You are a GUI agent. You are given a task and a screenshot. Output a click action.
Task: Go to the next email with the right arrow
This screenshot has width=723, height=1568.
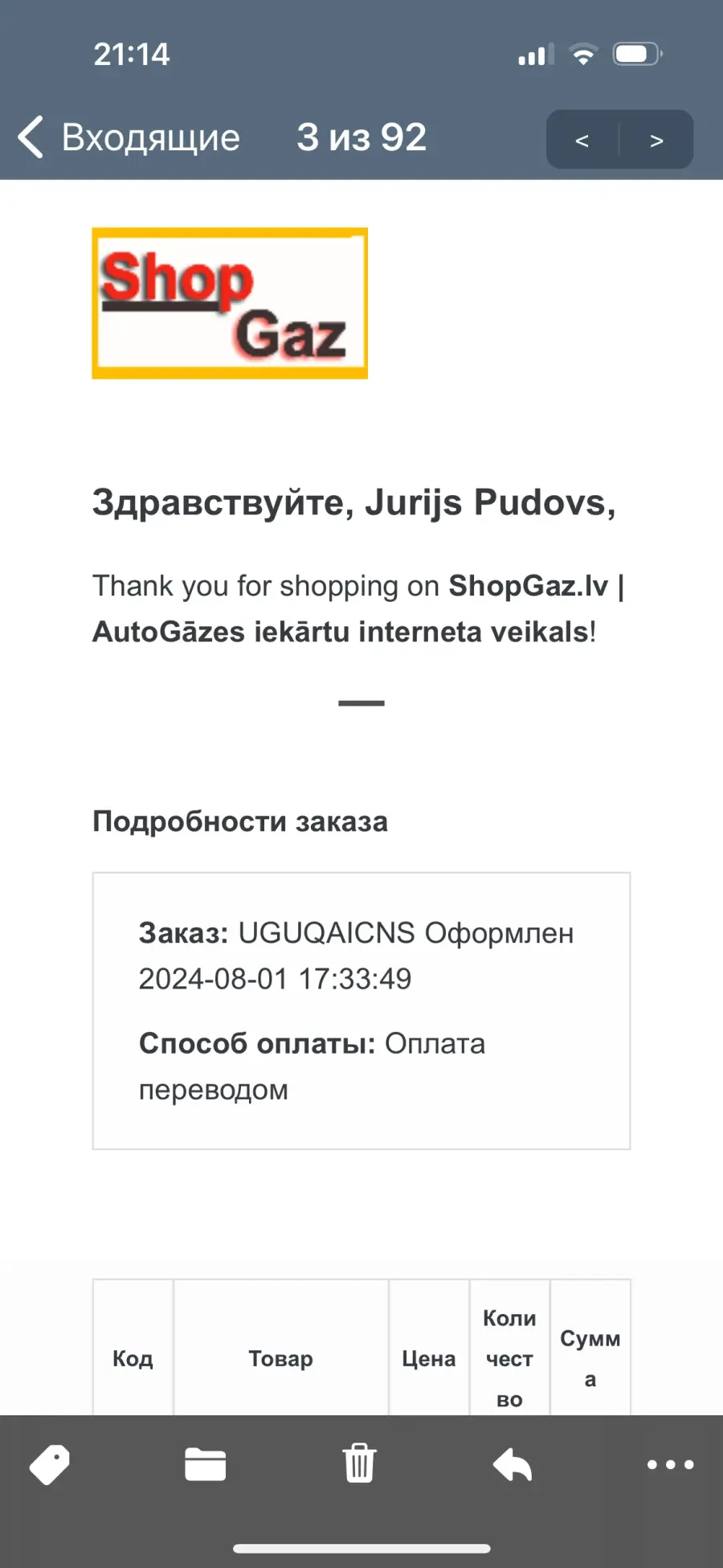pos(656,140)
